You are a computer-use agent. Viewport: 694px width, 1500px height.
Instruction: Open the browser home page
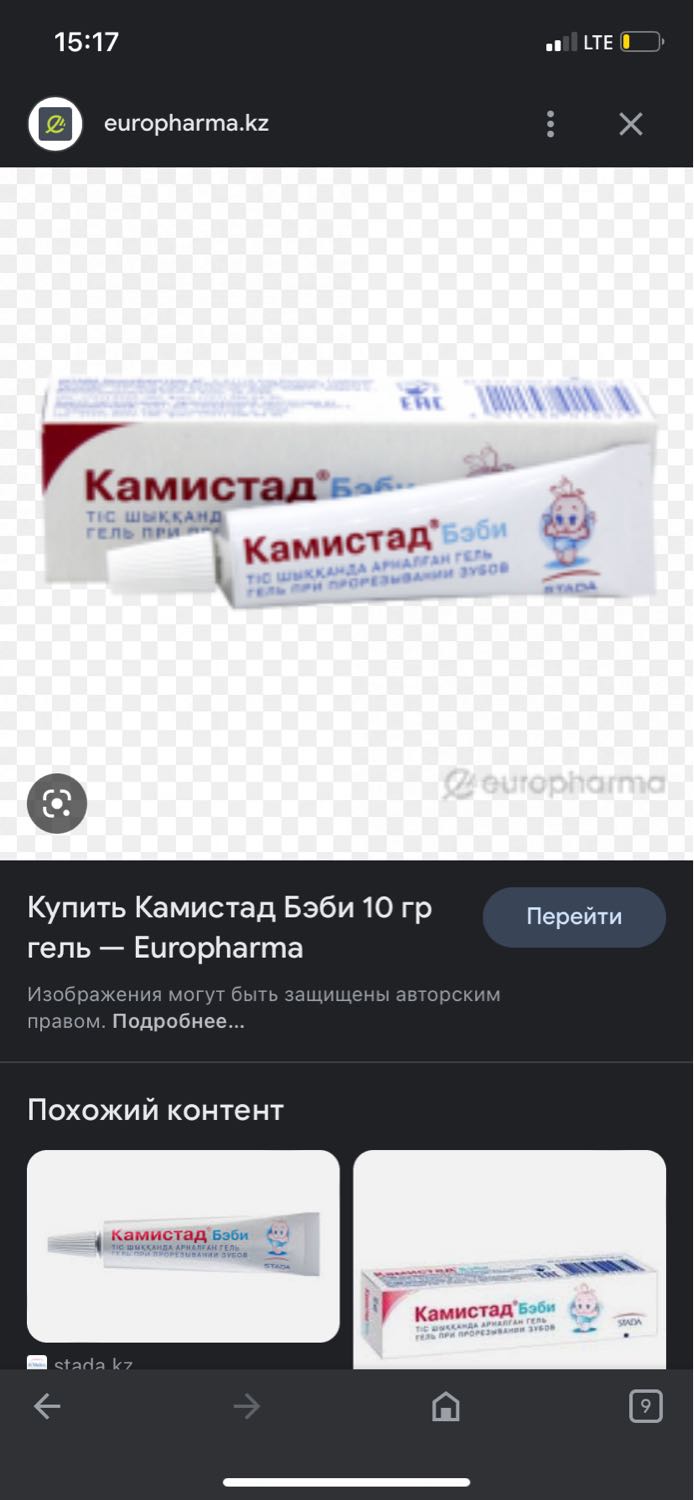tap(445, 1407)
